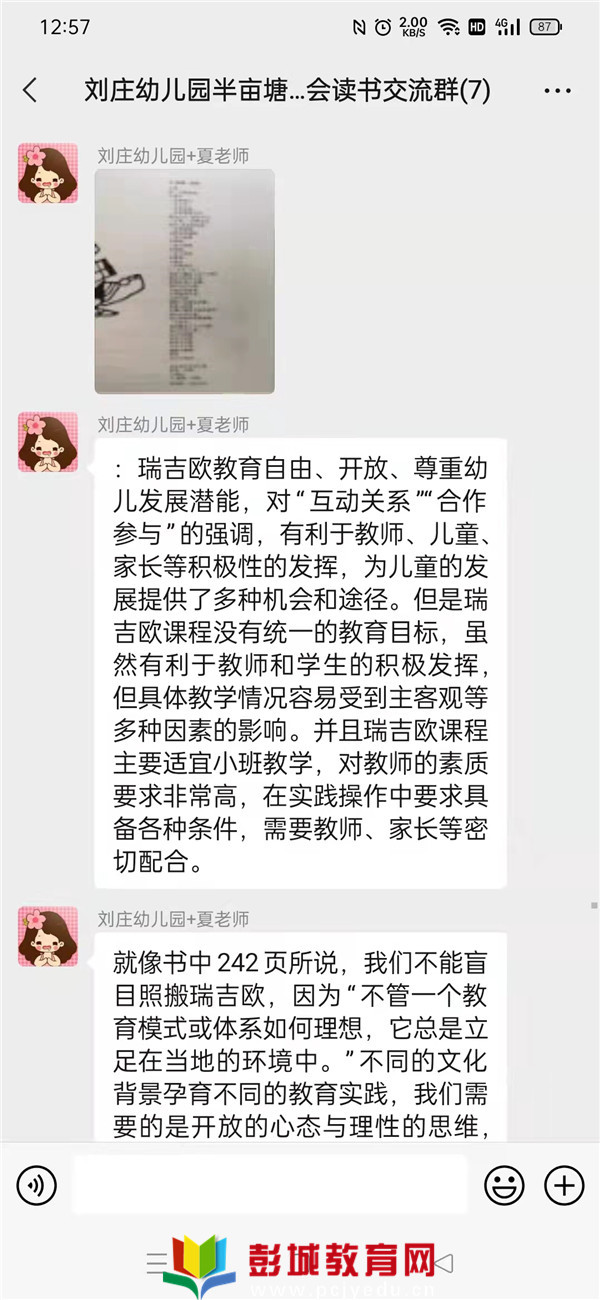Screen dimensions: 600x1300
Task: Open the plus attachment menu
Action: [563, 1186]
